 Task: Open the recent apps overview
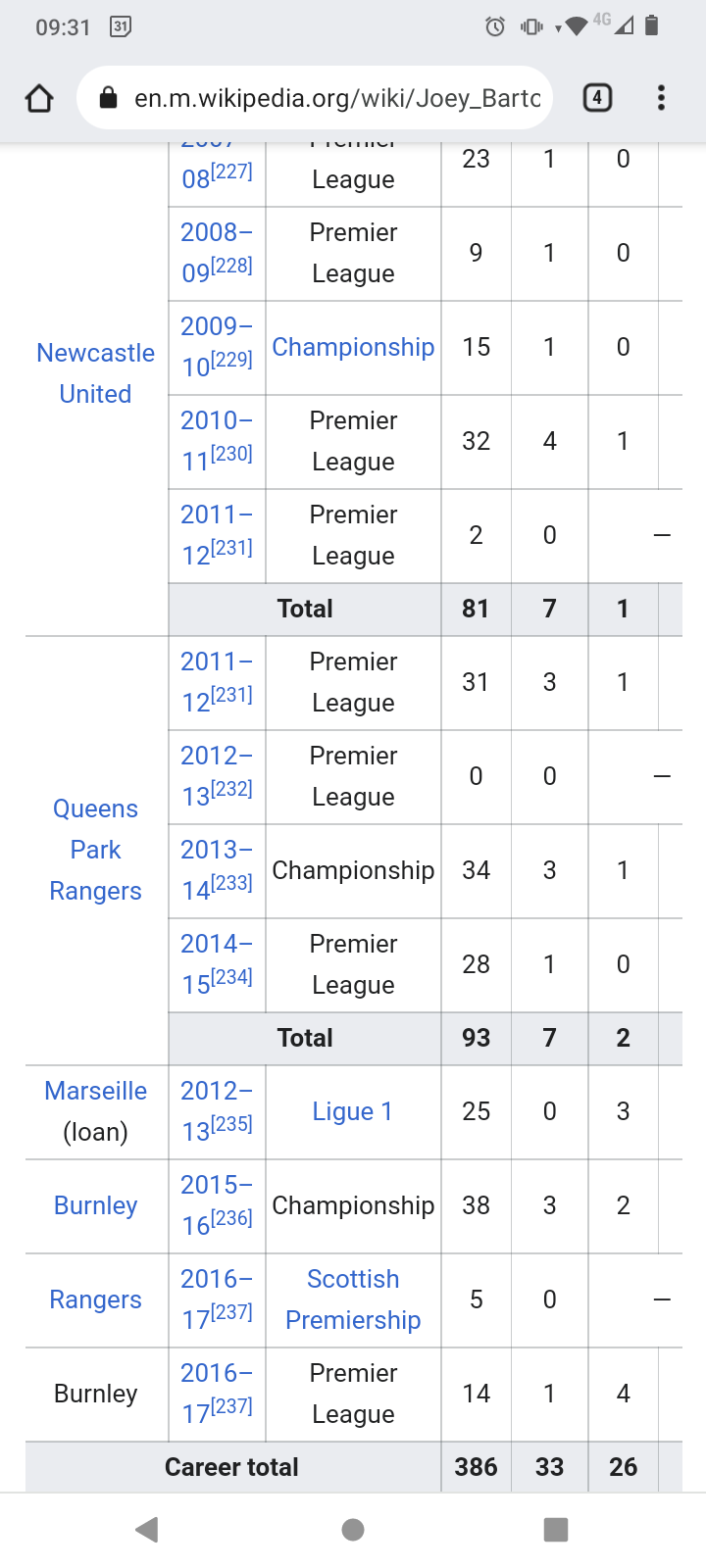(x=556, y=1530)
